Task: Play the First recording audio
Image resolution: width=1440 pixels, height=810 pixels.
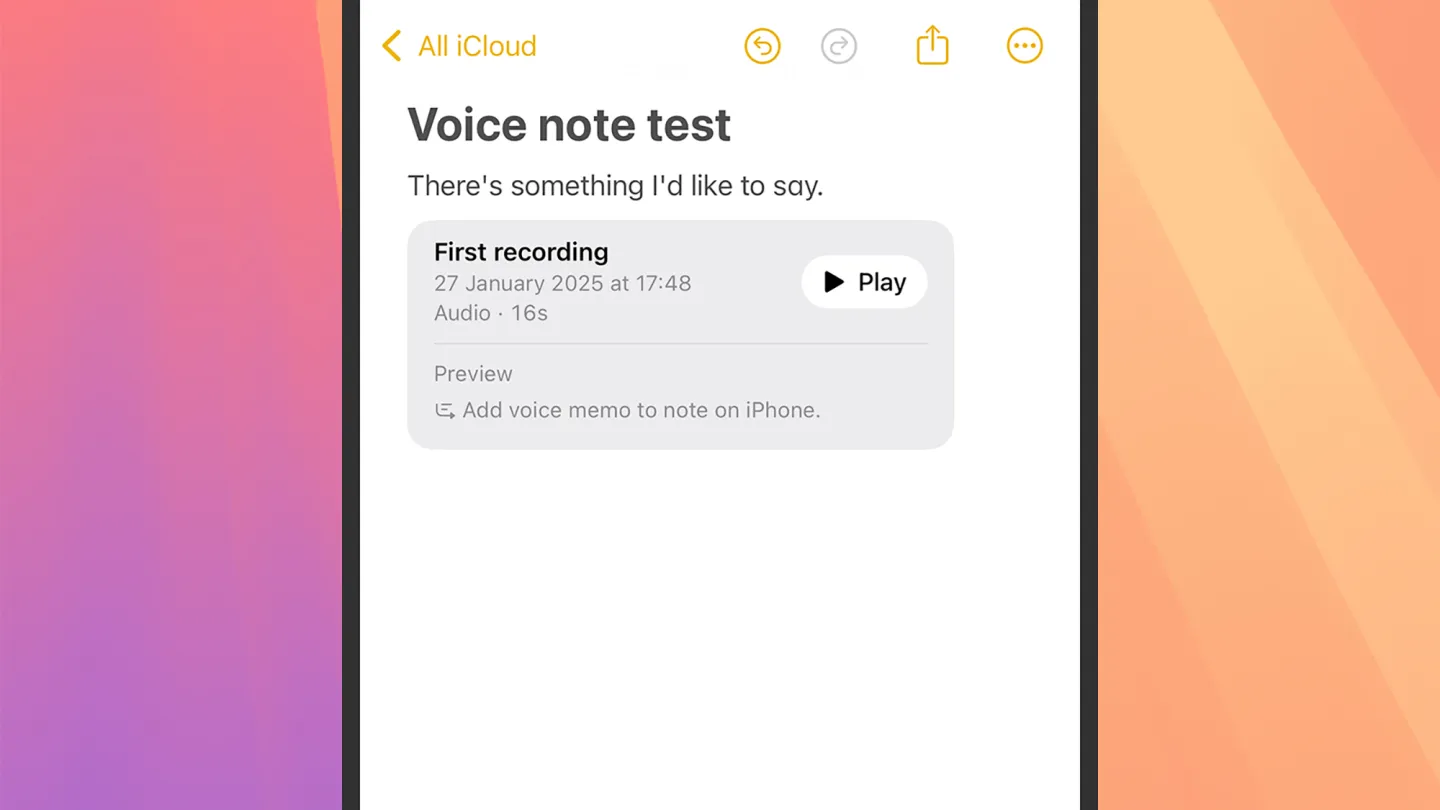Action: click(x=864, y=282)
